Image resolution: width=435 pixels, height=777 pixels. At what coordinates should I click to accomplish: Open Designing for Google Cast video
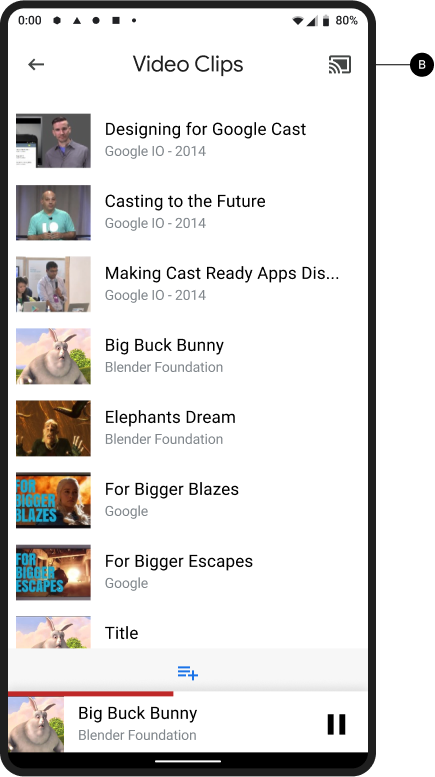(x=187, y=141)
